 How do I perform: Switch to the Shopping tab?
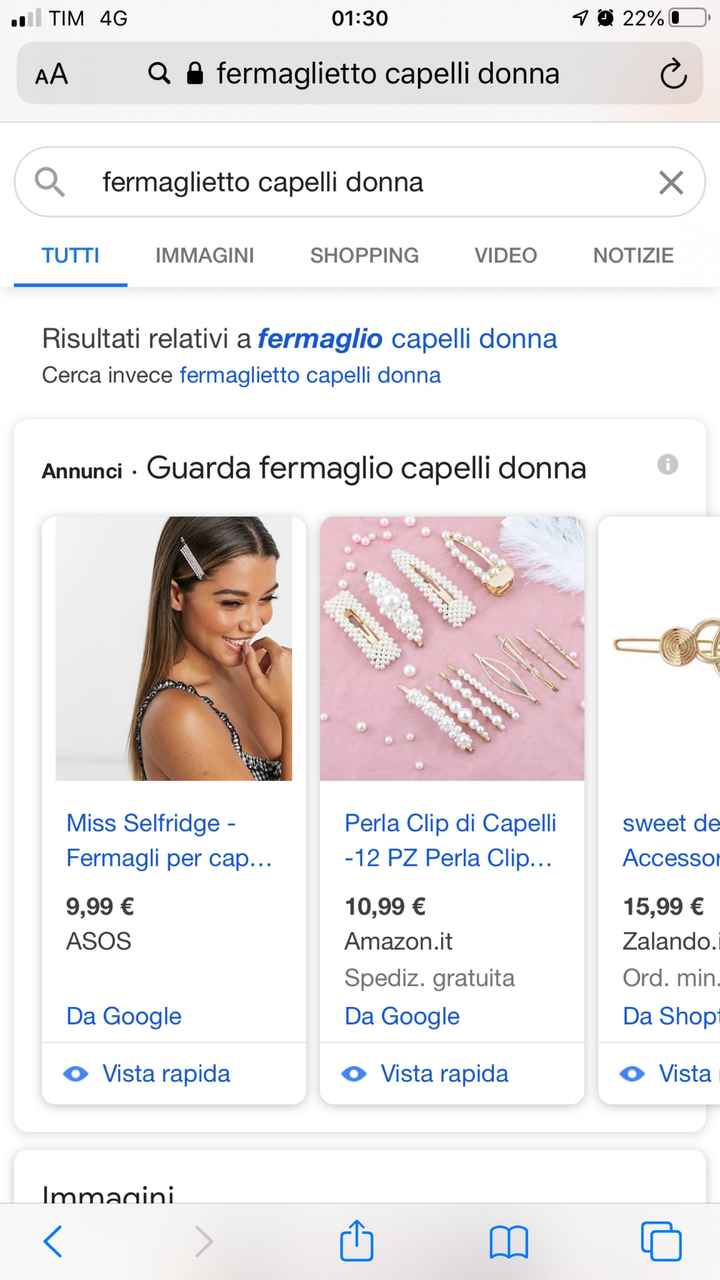364,255
